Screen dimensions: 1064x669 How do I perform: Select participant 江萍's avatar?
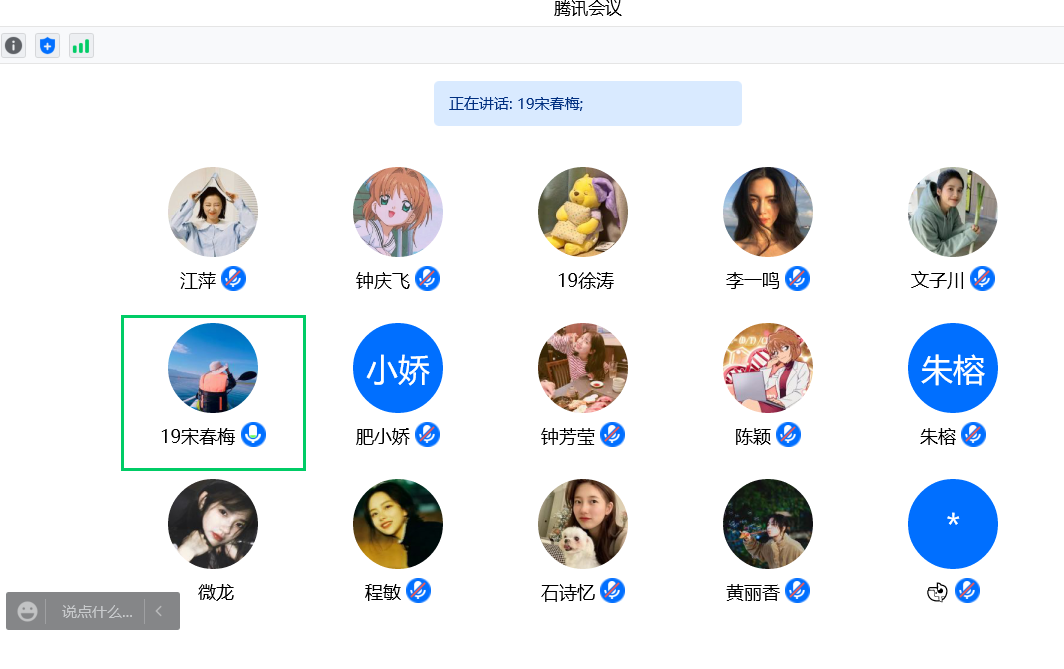coord(213,212)
